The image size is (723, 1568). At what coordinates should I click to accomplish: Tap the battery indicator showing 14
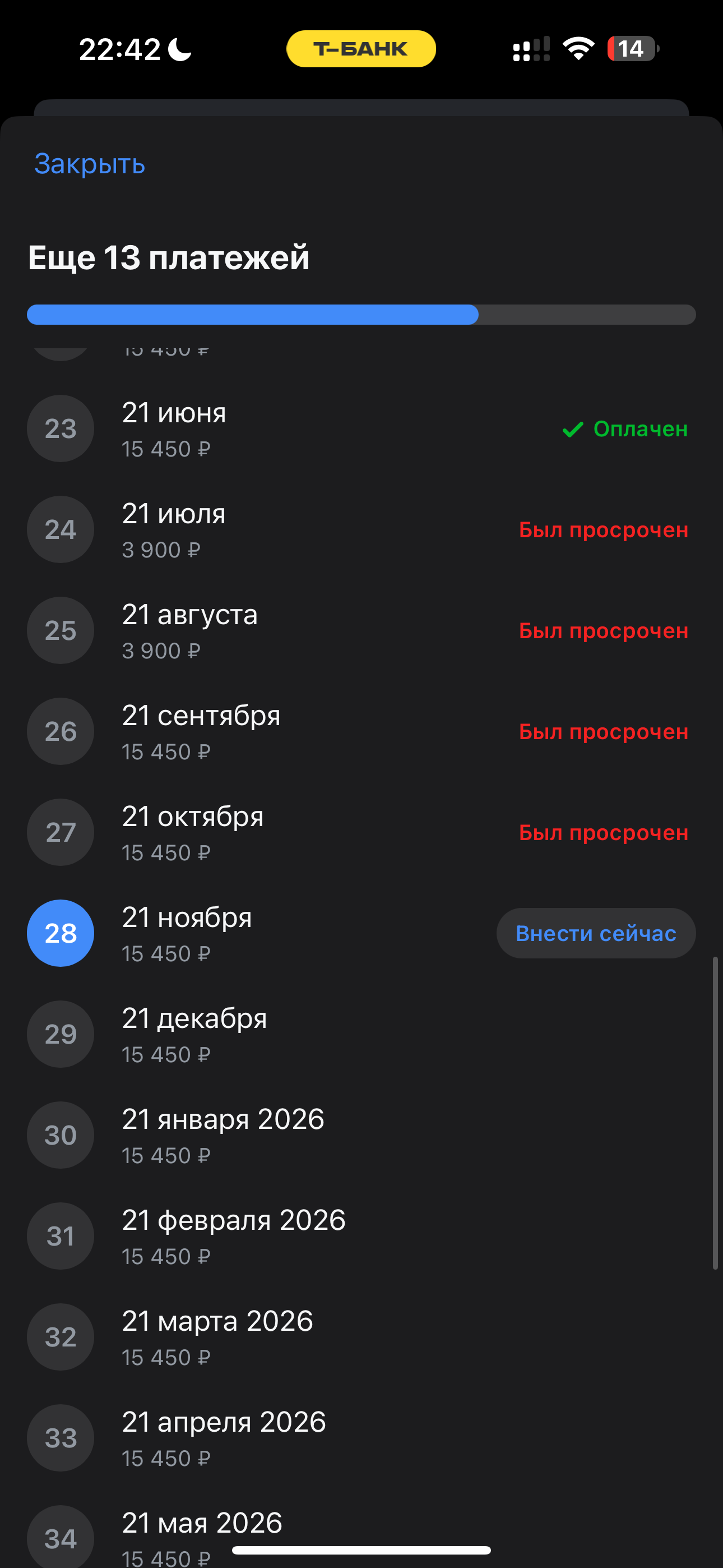point(631,49)
